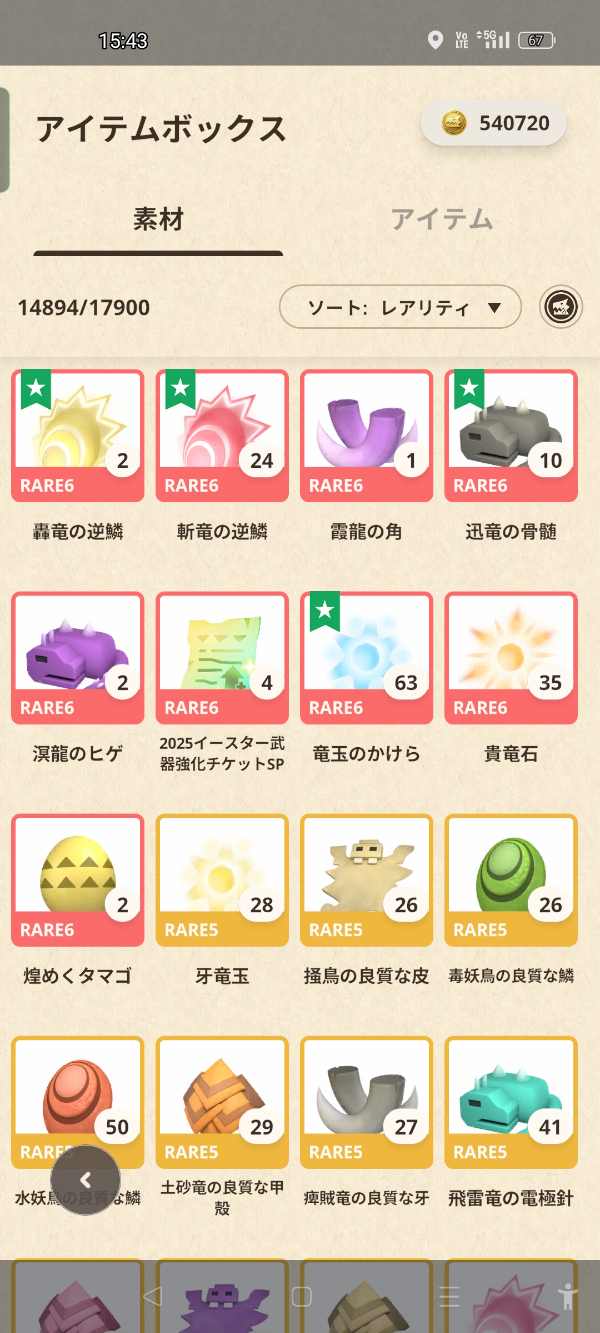Open the 痺賊竜の良質な牙 item
The width and height of the screenshot is (600, 1333).
point(366,1102)
